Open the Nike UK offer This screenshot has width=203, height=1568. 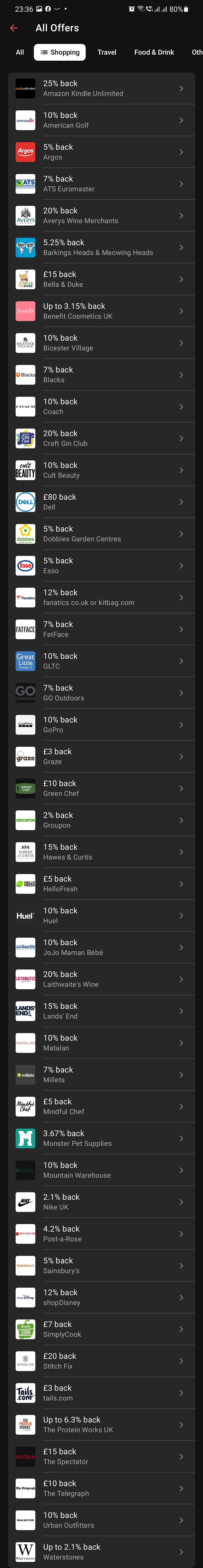(x=101, y=1202)
